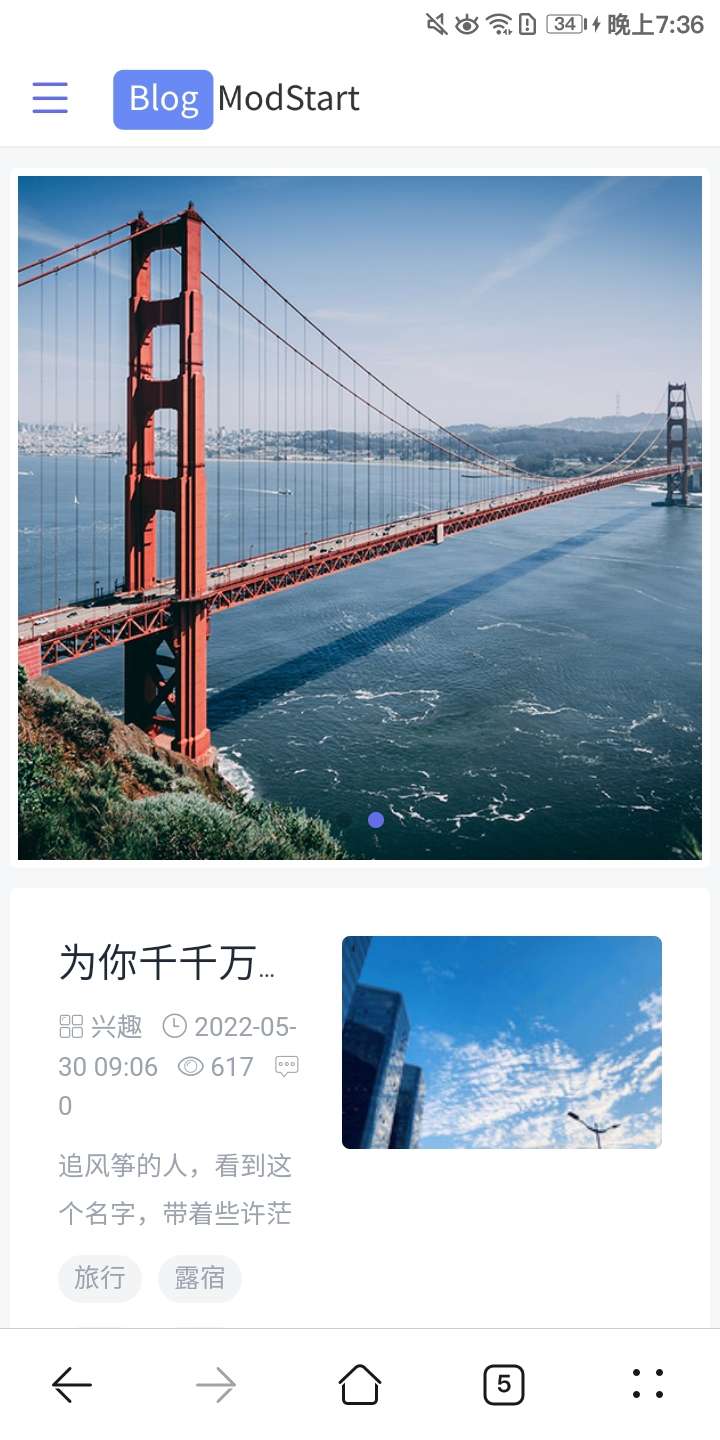Select the 旅行 tag
The height and width of the screenshot is (1440, 720).
click(x=99, y=1278)
